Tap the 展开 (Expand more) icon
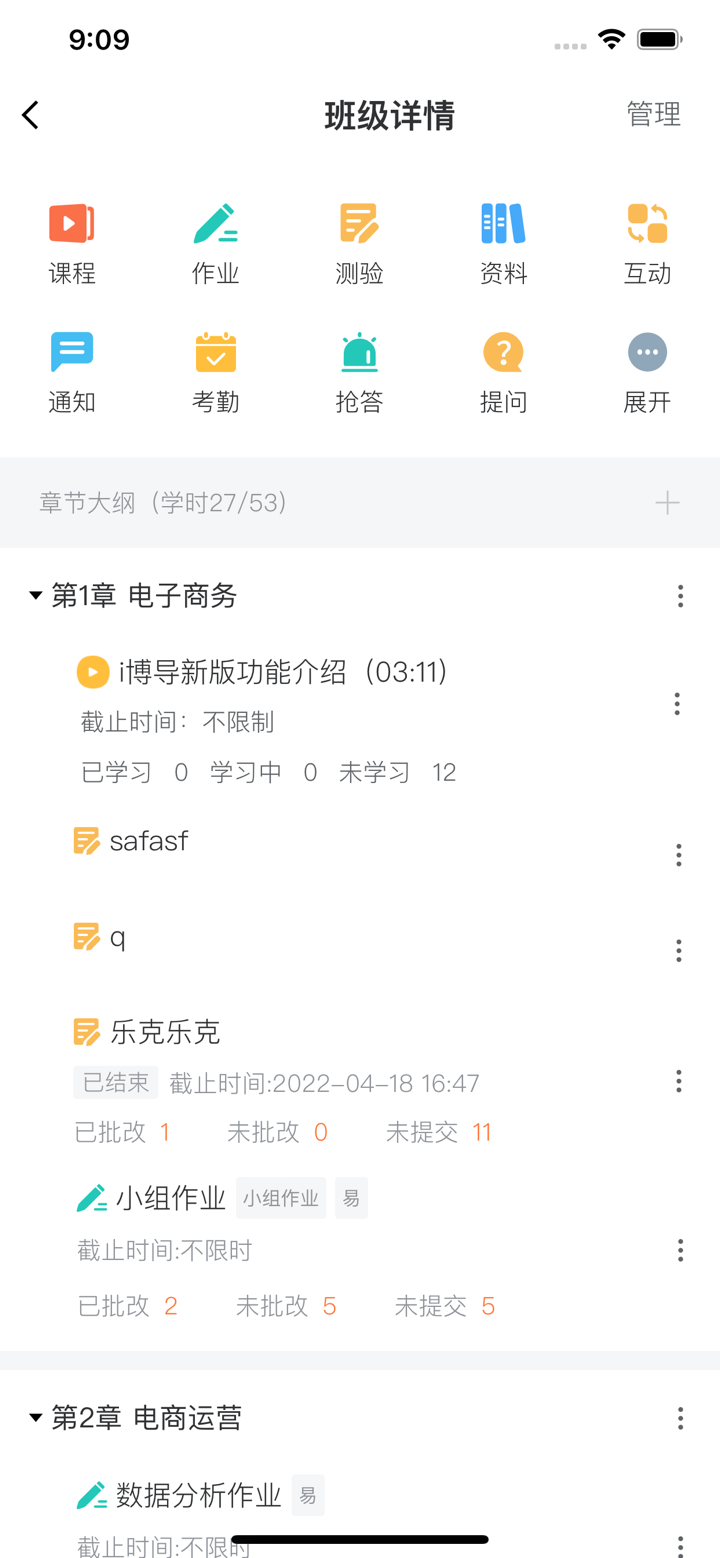 (647, 368)
